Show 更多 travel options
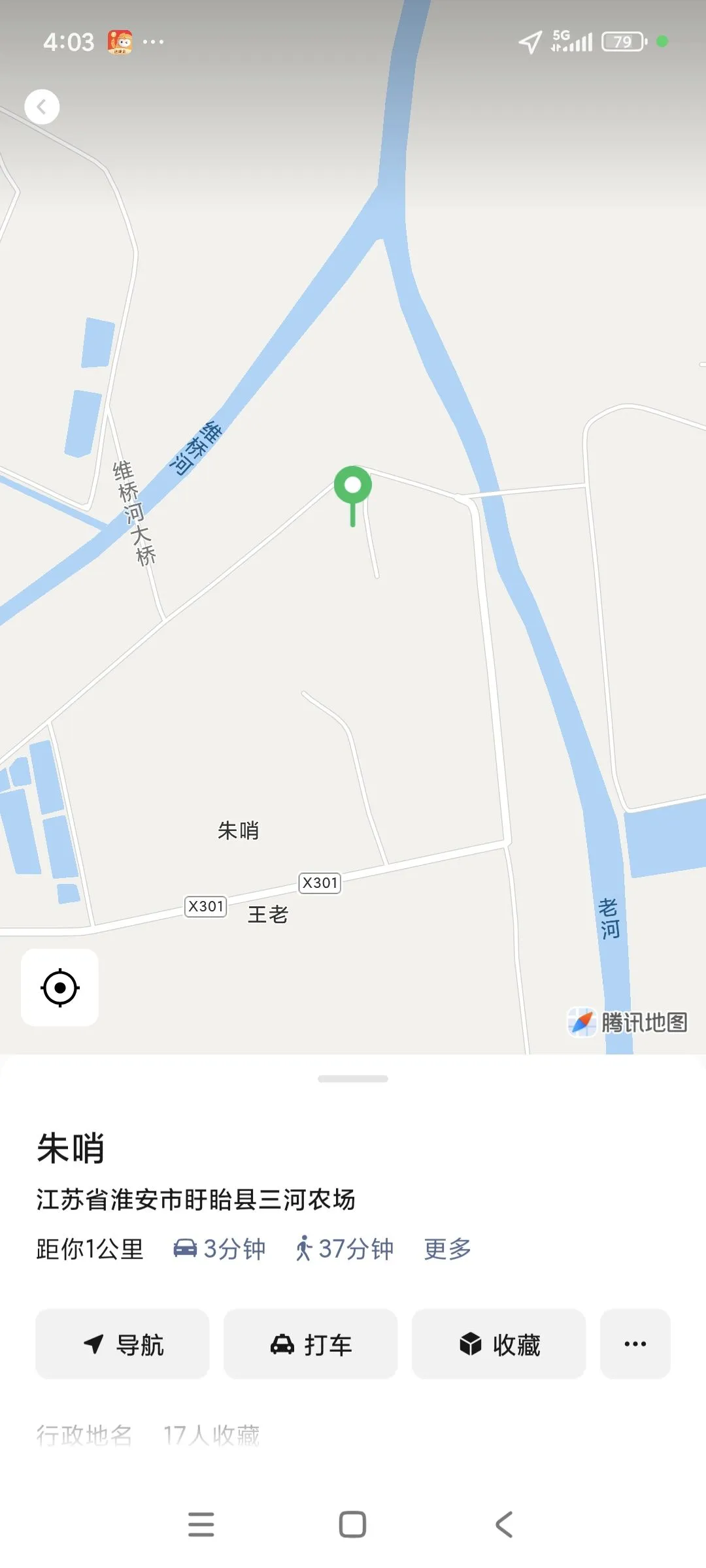This screenshot has height=1568, width=706. pos(448,1249)
